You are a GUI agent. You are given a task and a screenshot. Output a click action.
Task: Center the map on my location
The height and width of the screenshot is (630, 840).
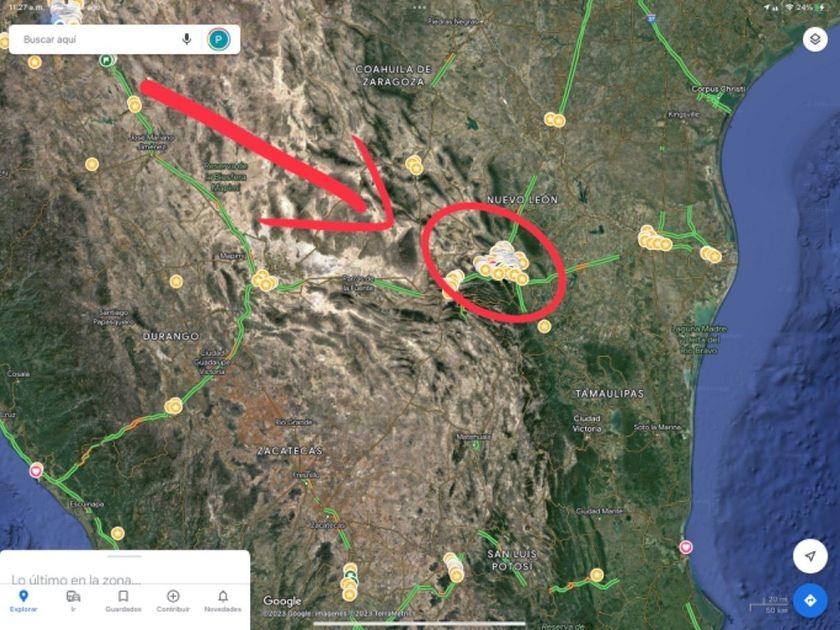pos(810,556)
